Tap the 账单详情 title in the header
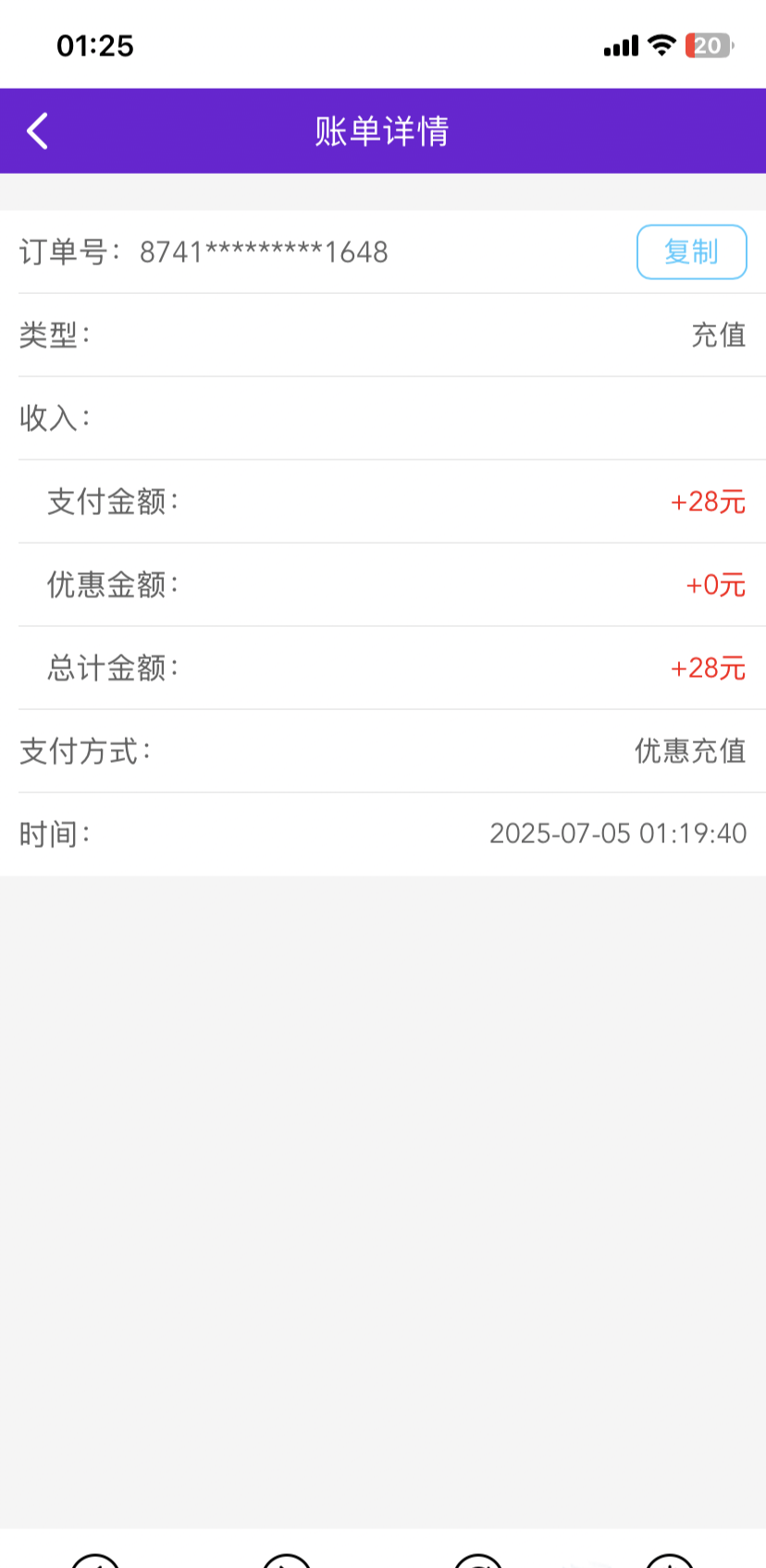The image size is (766, 1568). click(382, 130)
